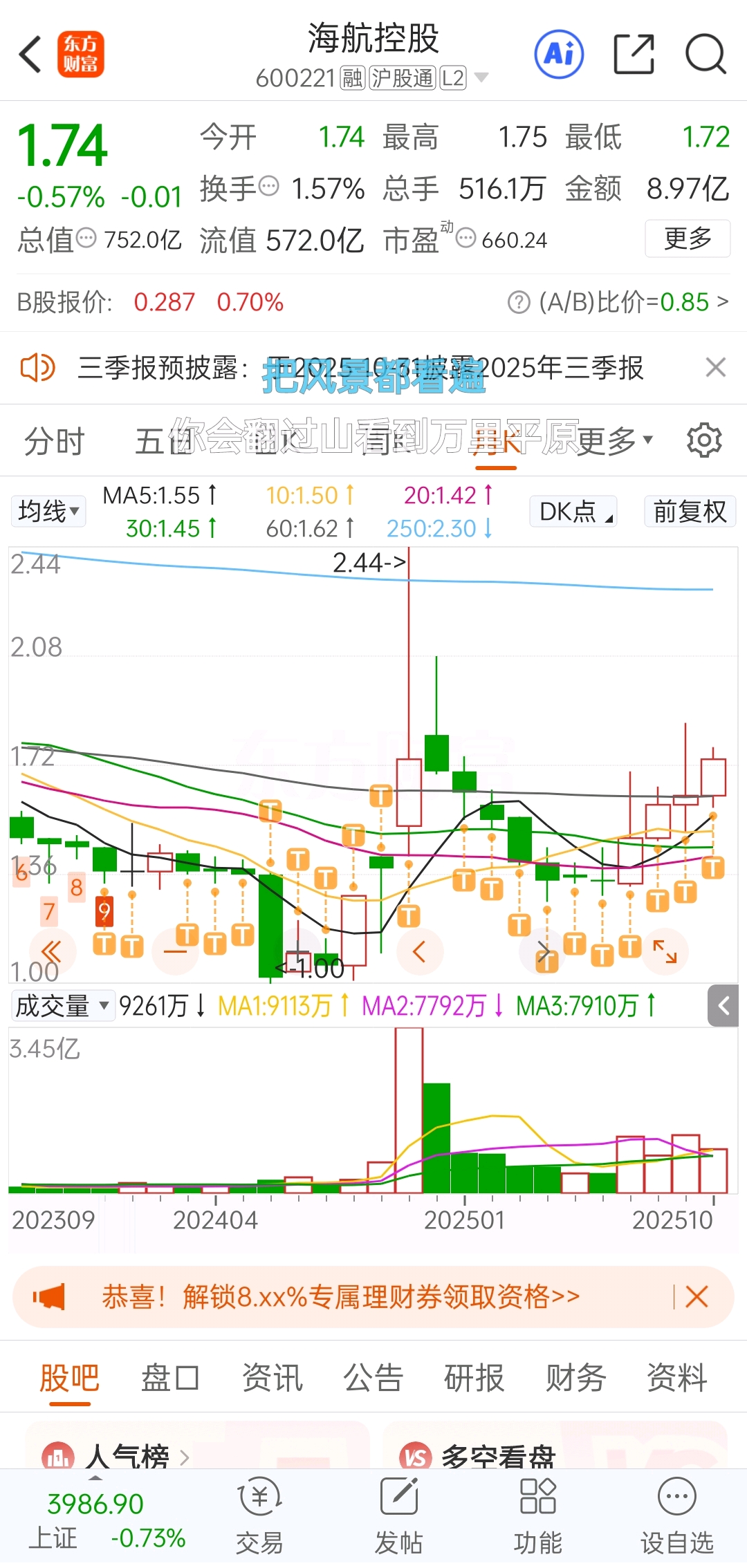Viewport: 747px width, 1568px height.
Task: Close the 理财券 promotion banner
Action: (x=697, y=1297)
